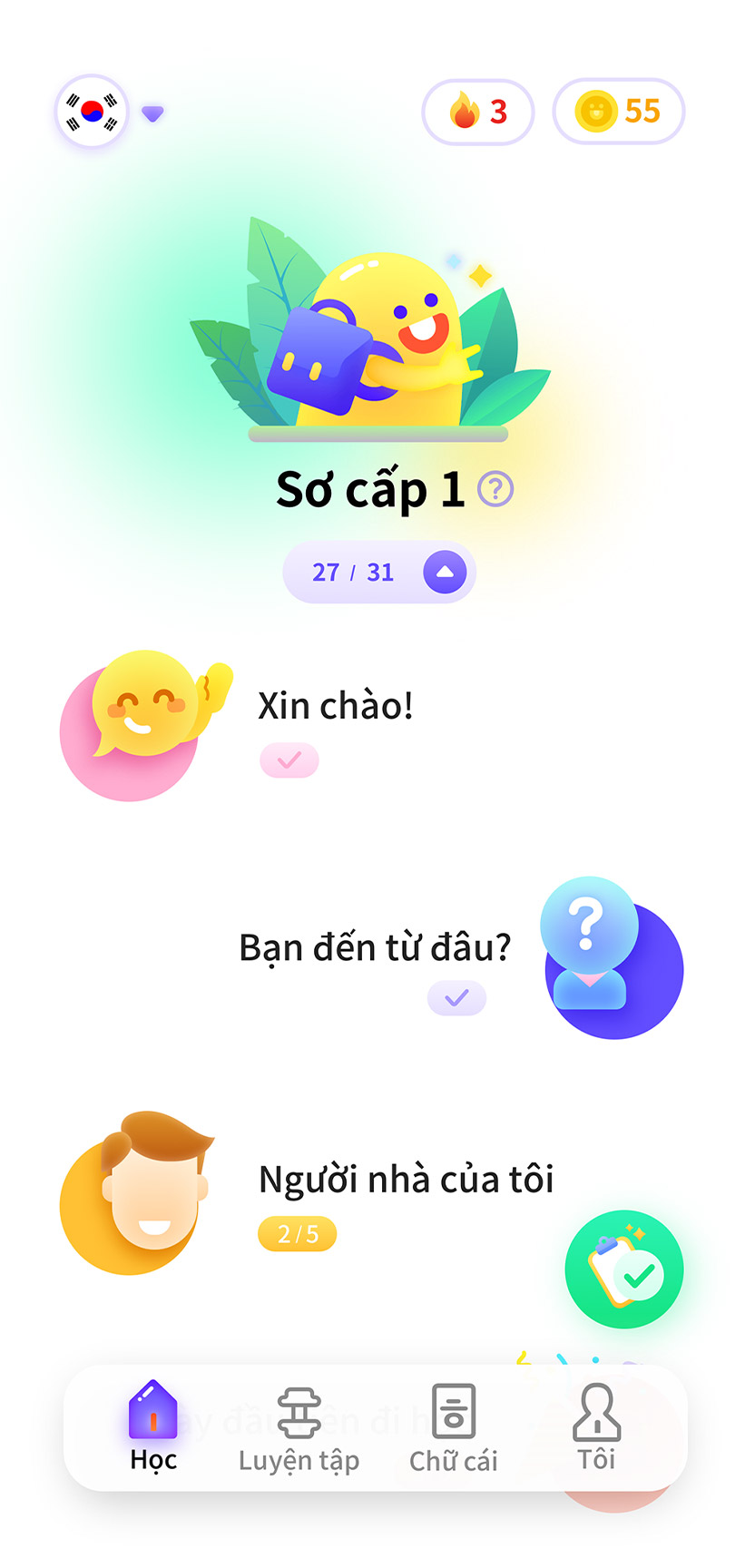View the 3-day streak counter
Viewport: 755px width, 1568px height.
pos(478,112)
